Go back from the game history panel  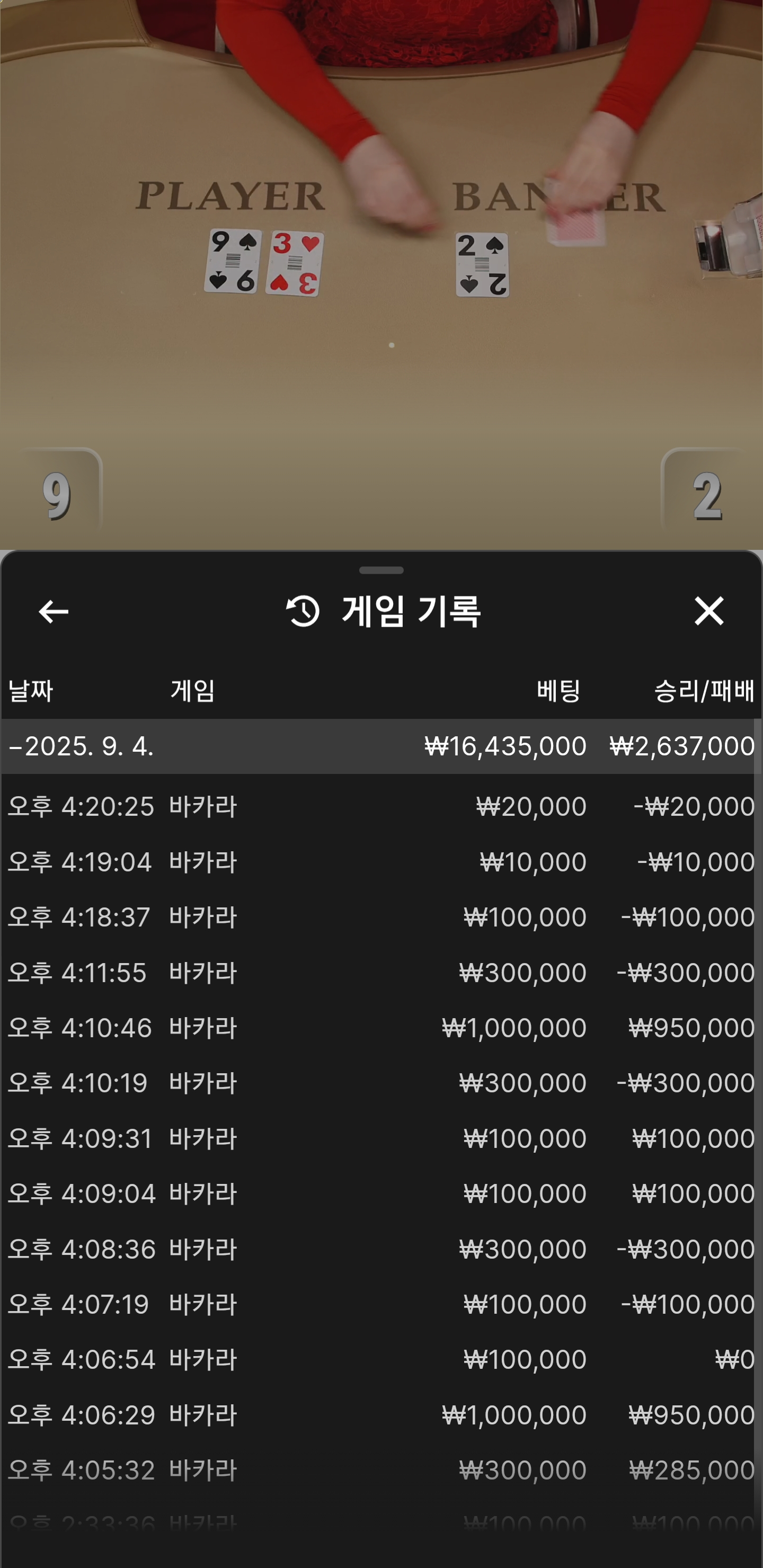[54, 611]
